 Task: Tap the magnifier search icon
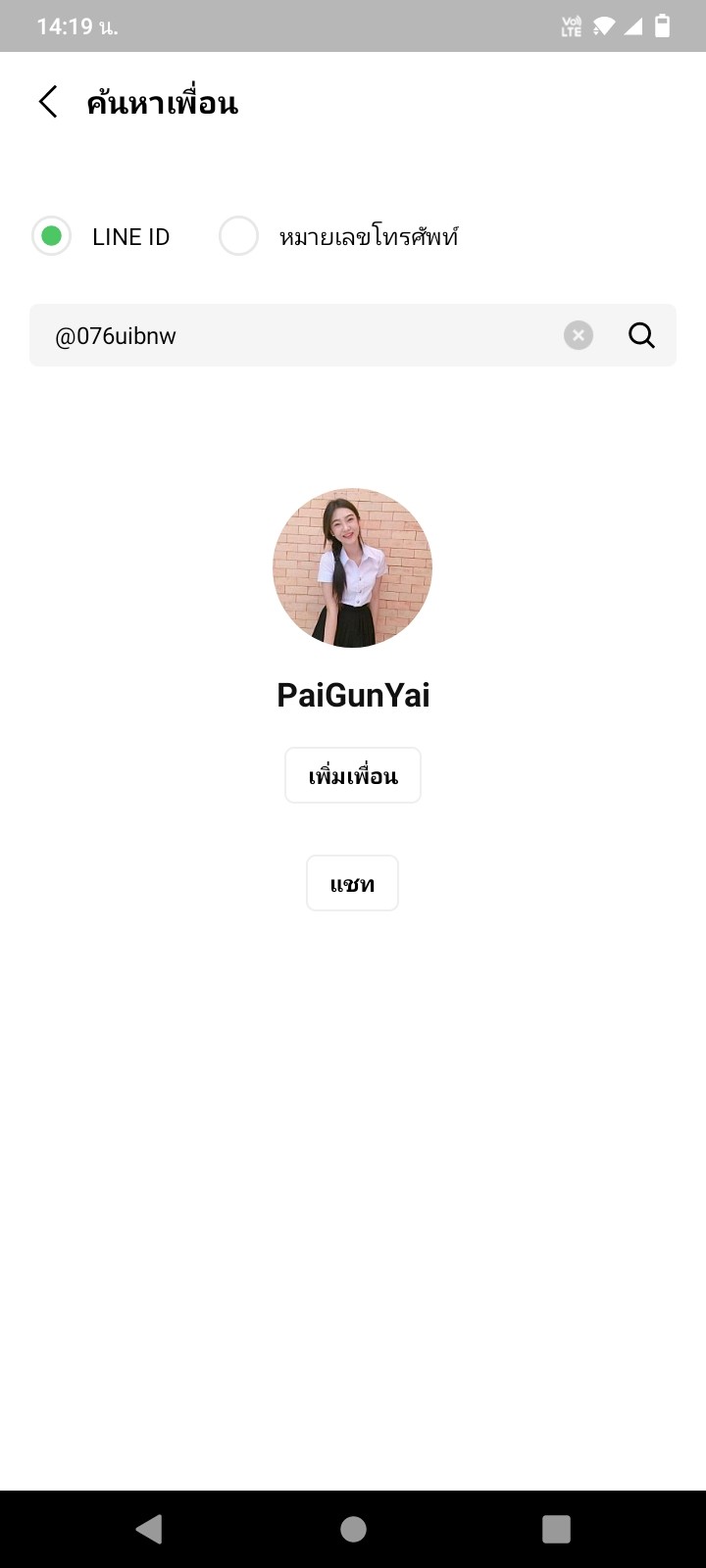pos(641,335)
